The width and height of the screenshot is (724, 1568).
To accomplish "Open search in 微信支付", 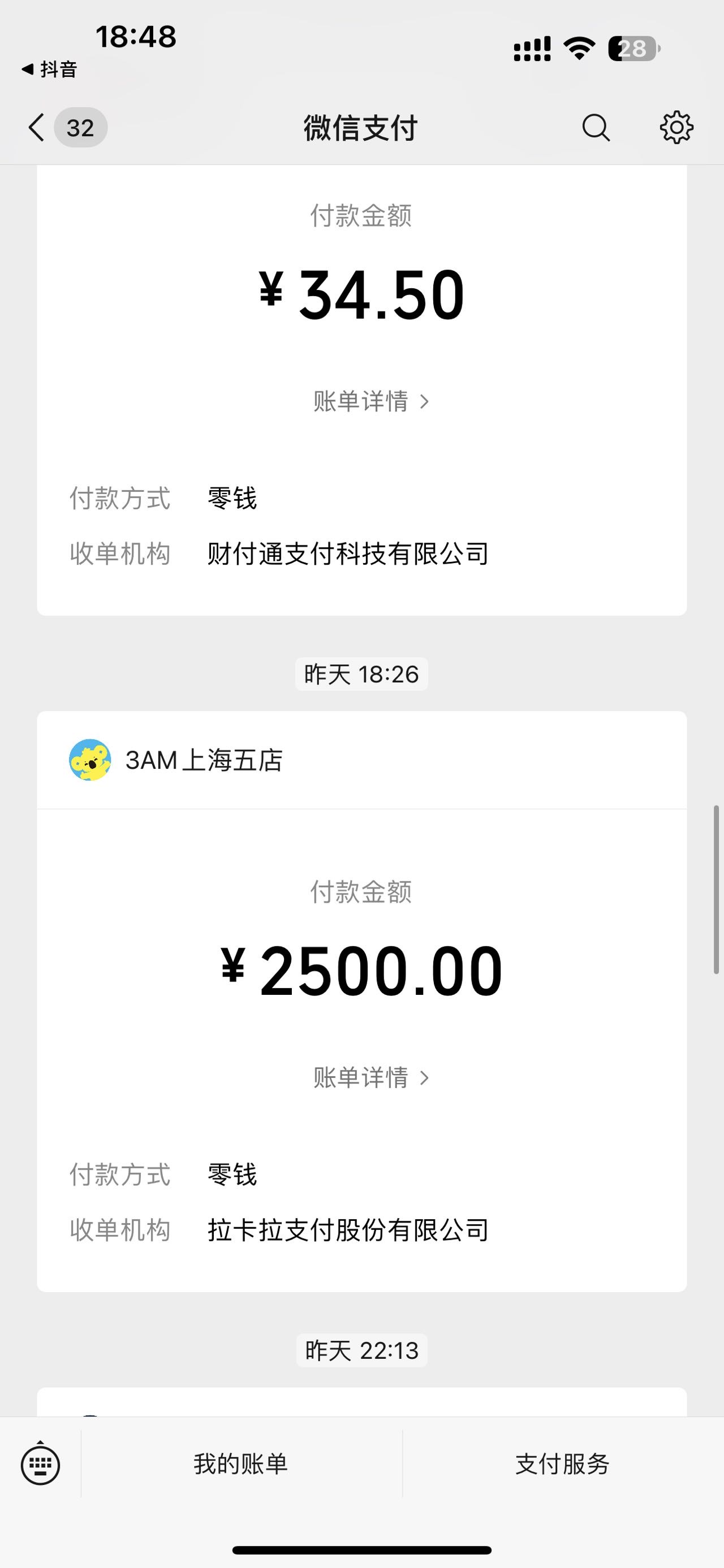I will coord(596,128).
